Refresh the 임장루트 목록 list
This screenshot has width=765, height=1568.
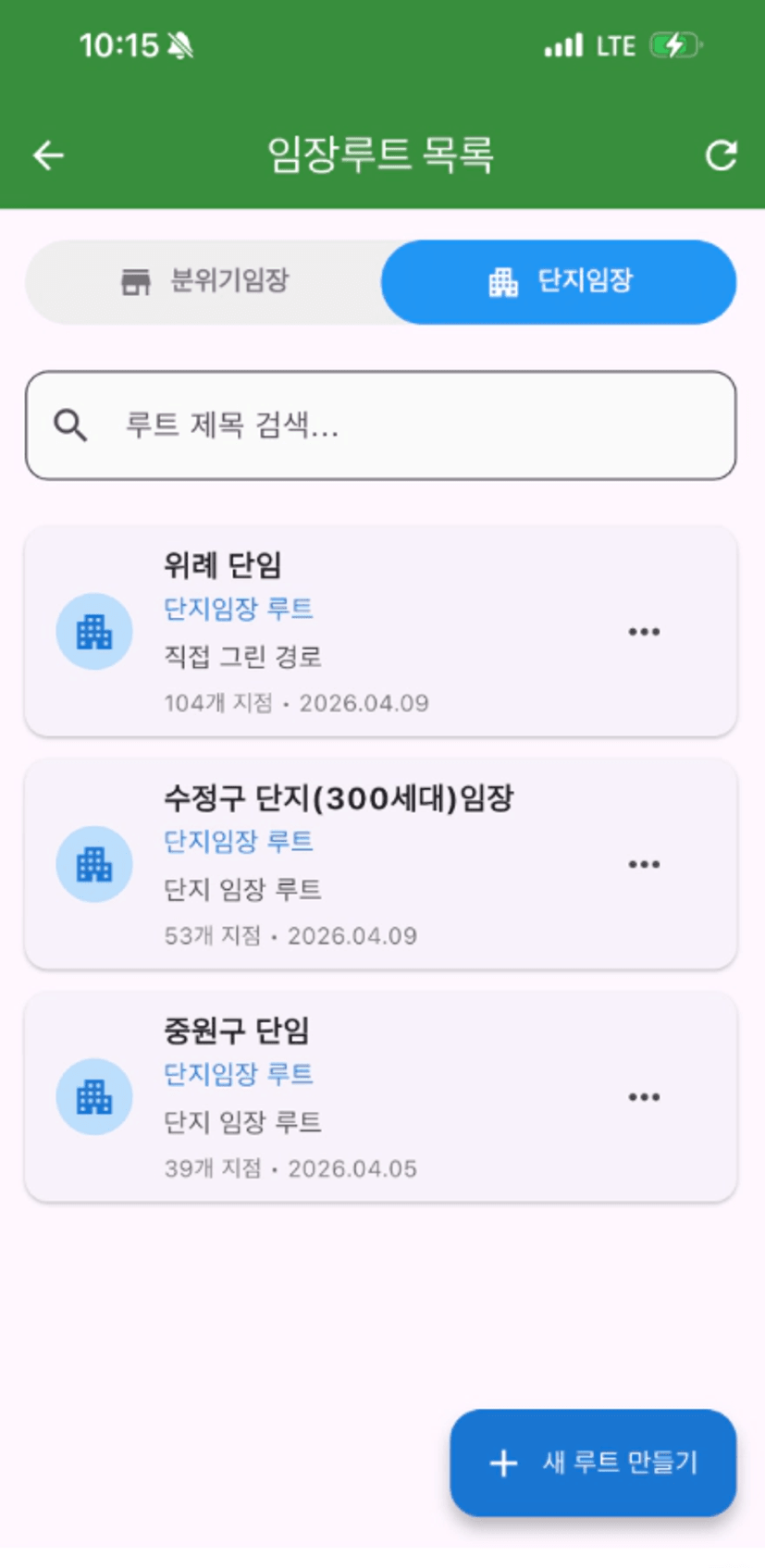coord(721,155)
